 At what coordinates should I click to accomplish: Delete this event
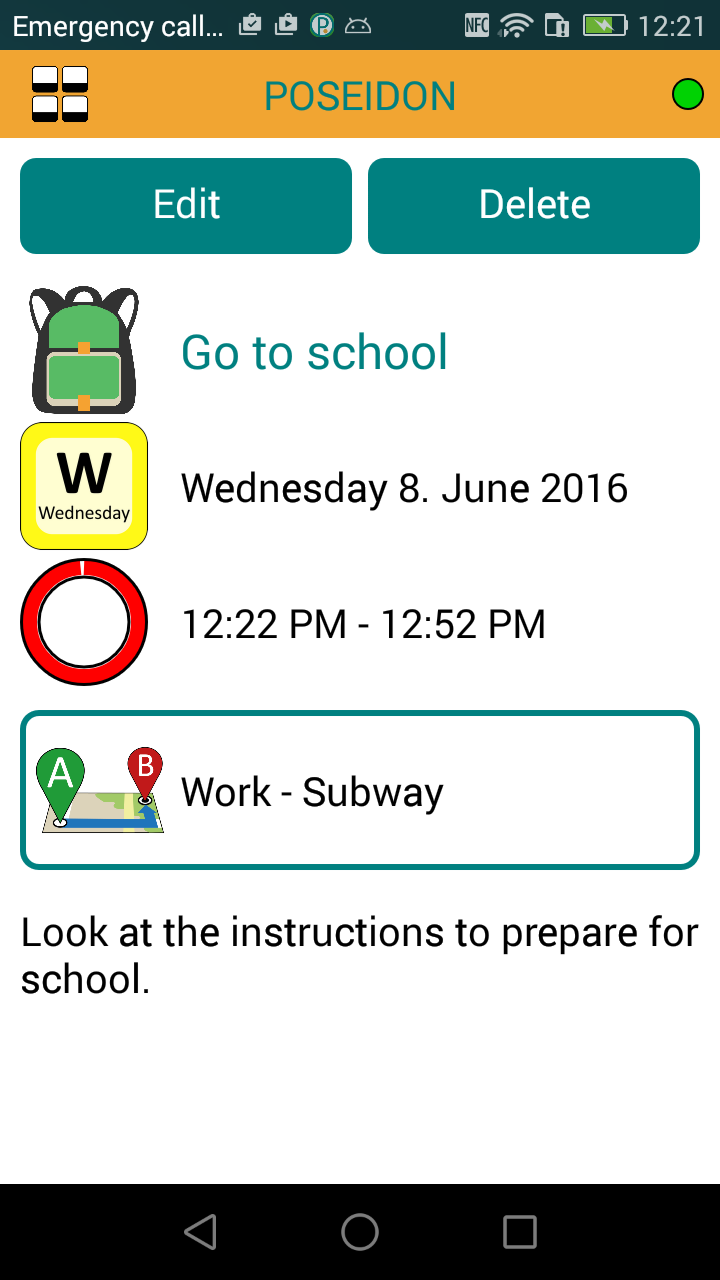pyautogui.click(x=534, y=205)
